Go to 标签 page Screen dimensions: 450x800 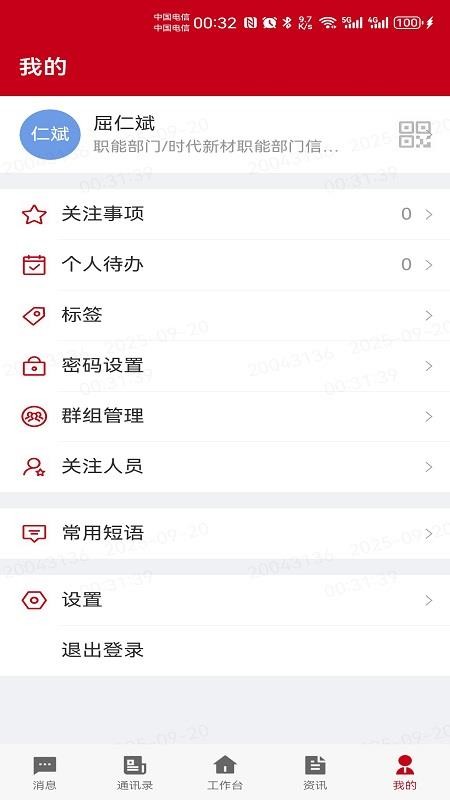tap(225, 315)
